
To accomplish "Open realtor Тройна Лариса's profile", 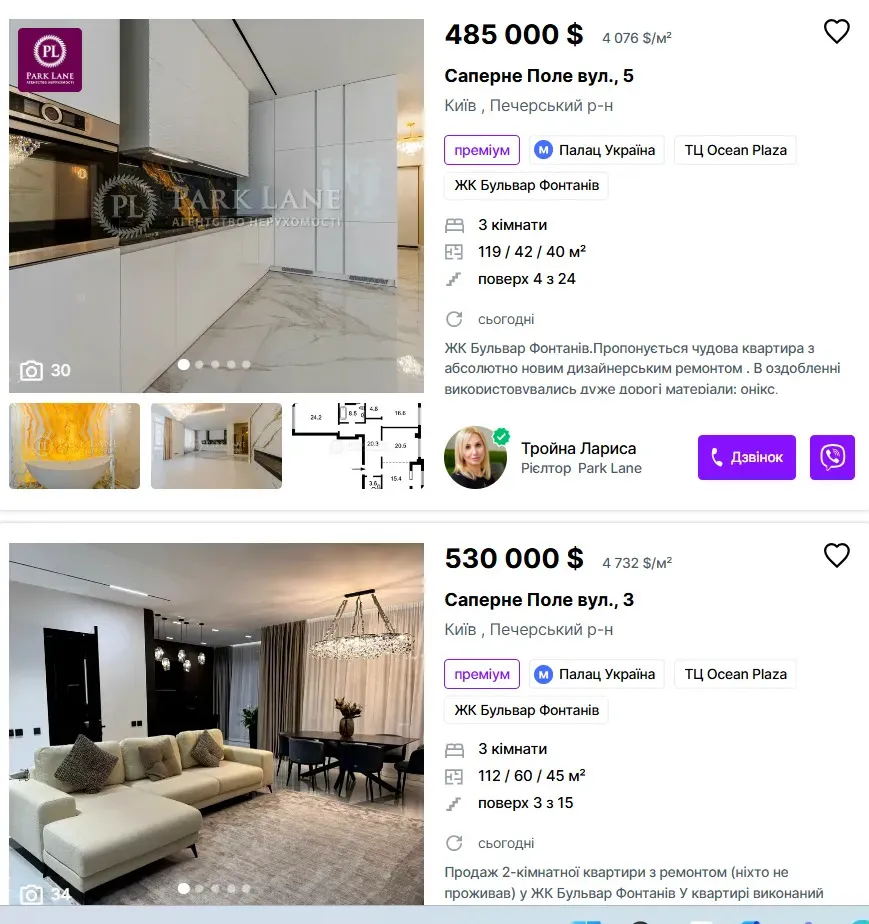I will [578, 448].
